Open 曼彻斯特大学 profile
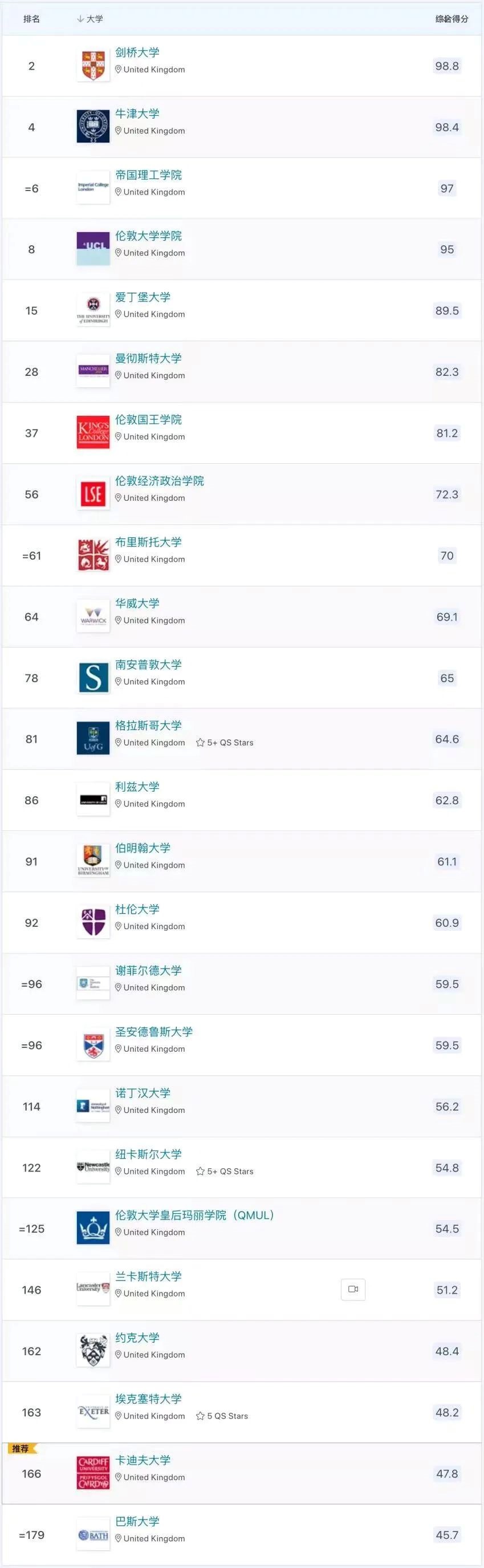 coord(148,359)
